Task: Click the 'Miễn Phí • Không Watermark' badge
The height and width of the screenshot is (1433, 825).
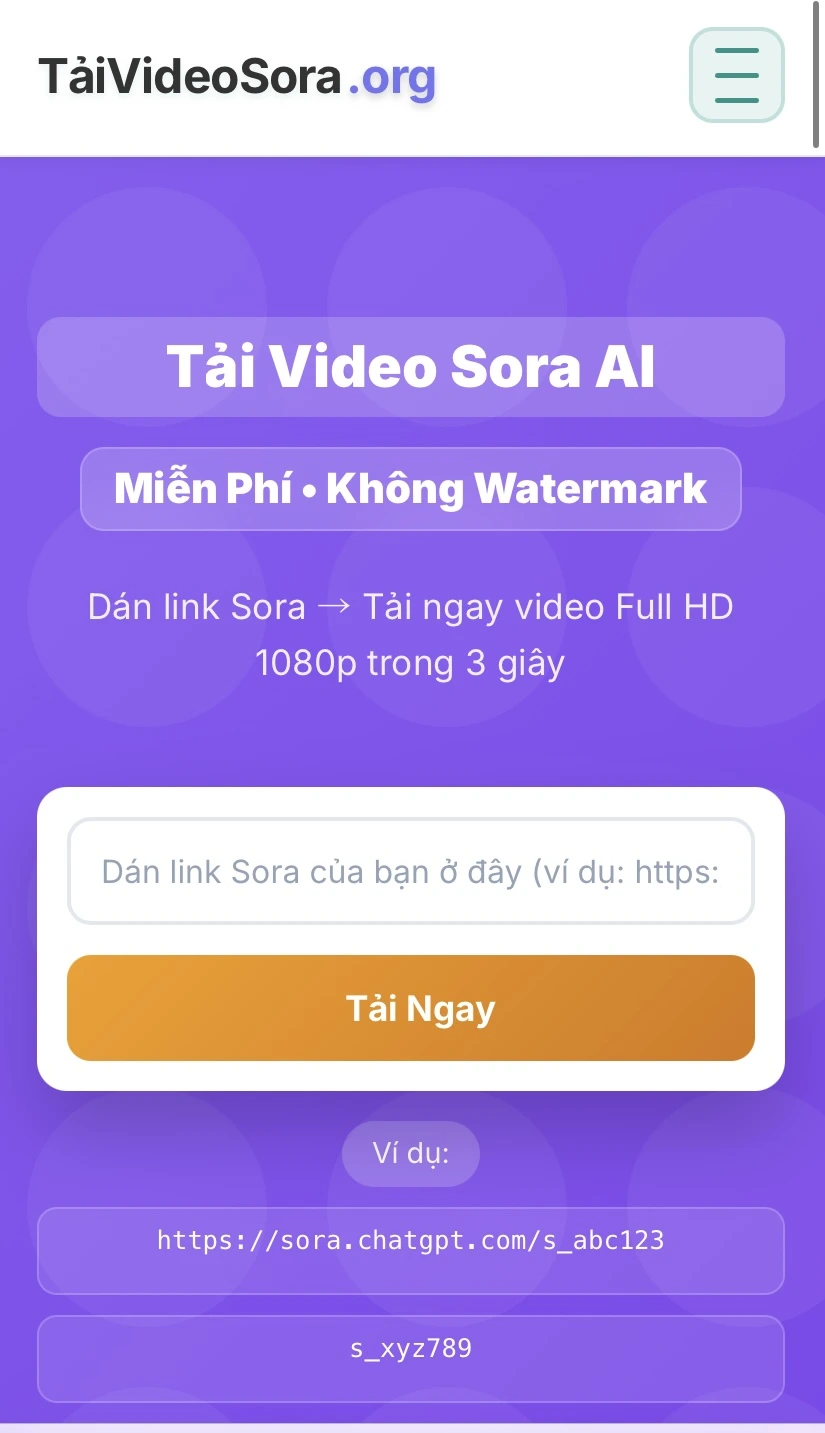Action: (411, 489)
